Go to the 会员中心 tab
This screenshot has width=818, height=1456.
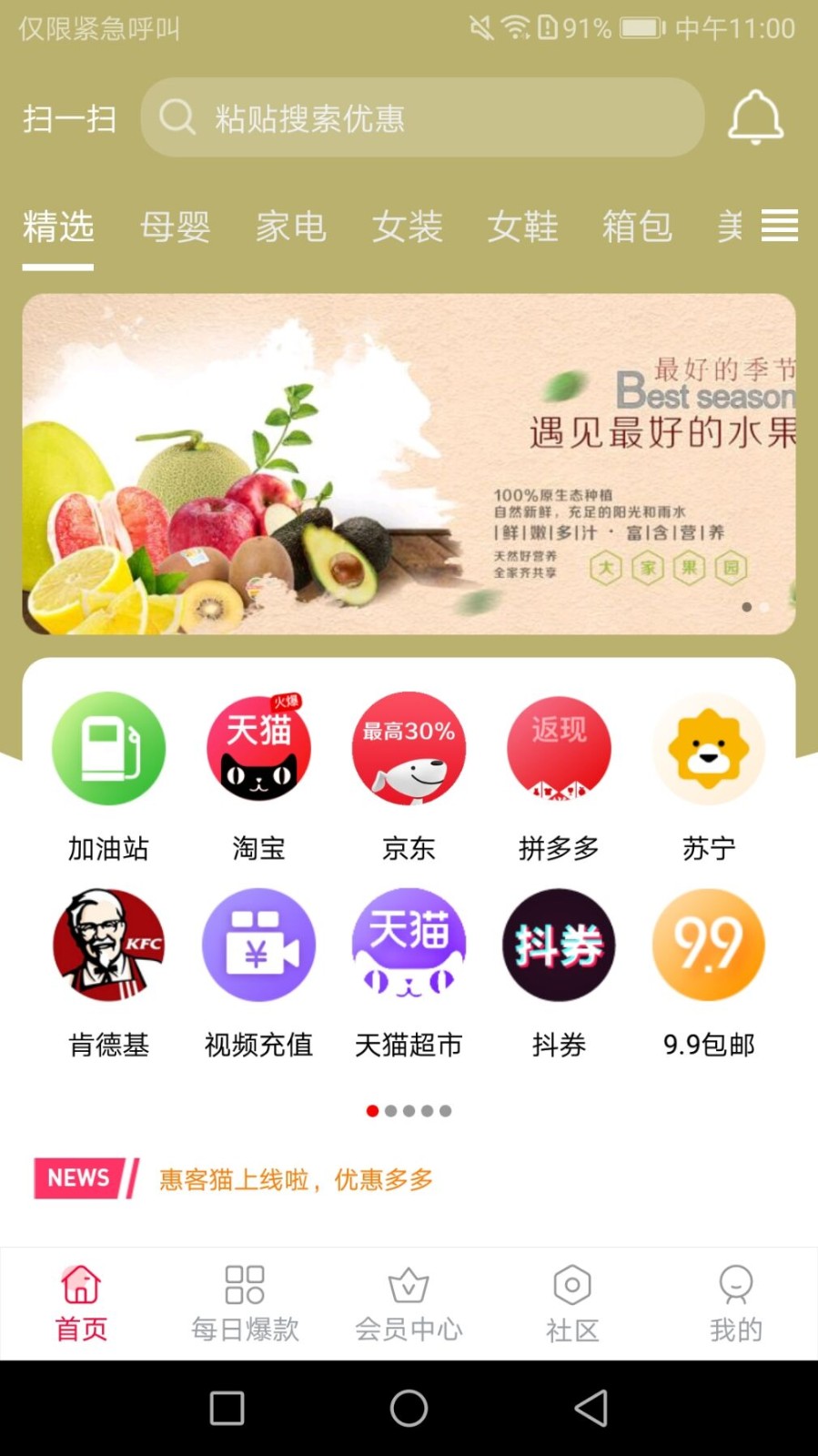point(409,1303)
